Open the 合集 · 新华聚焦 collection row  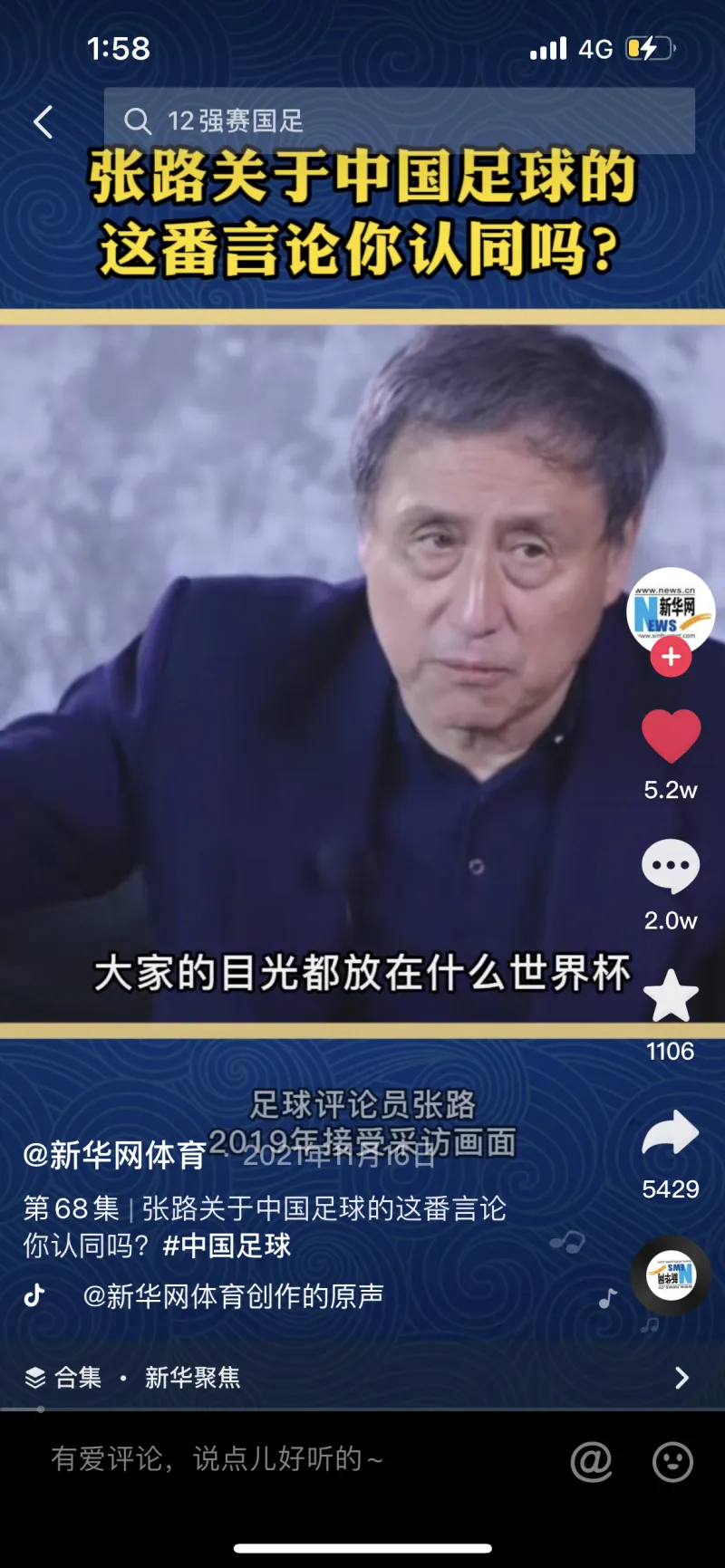point(353,1378)
